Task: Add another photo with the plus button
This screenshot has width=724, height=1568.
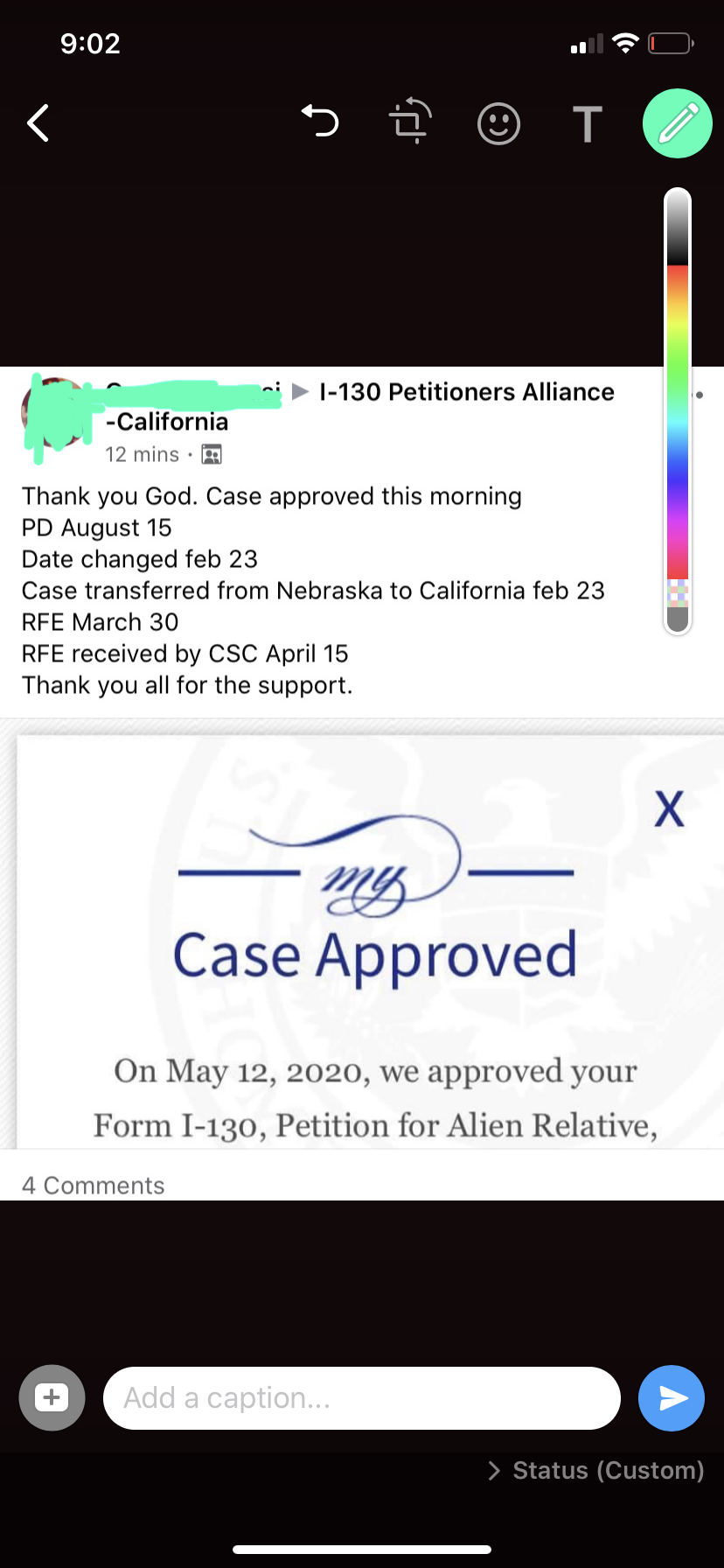Action: pyautogui.click(x=52, y=1397)
